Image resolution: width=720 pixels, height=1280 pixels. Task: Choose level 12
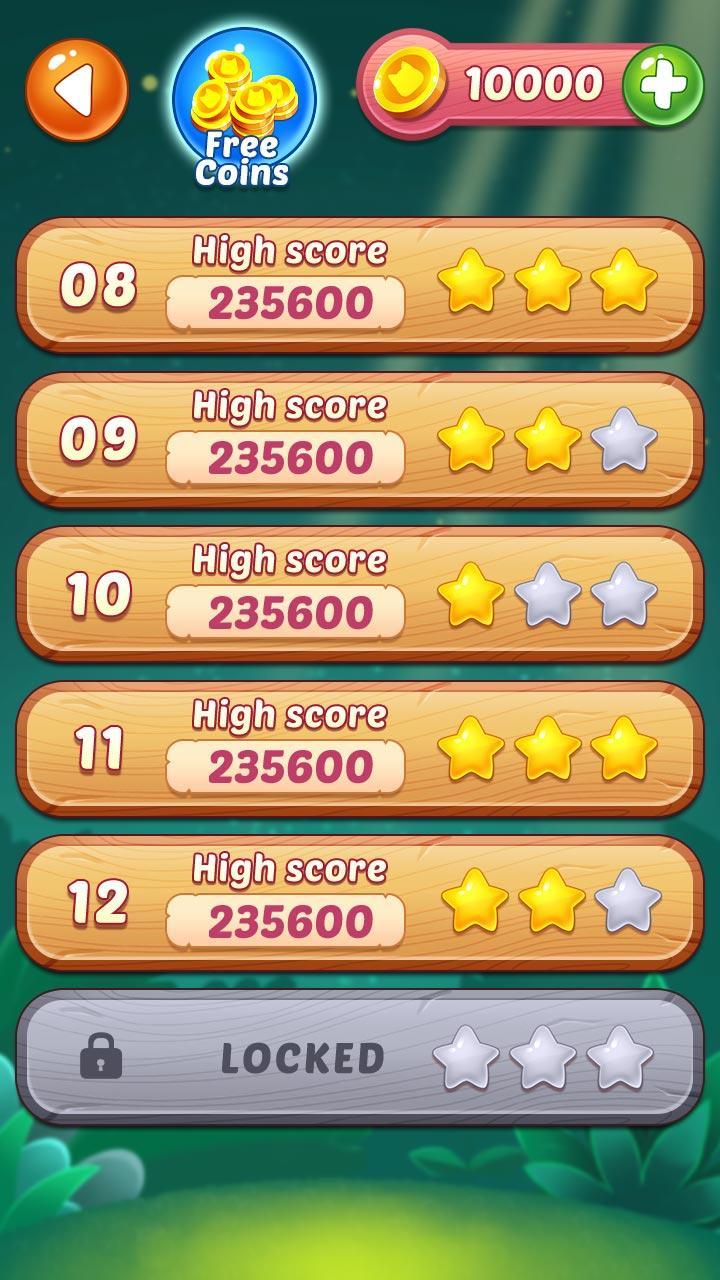pyautogui.click(x=360, y=903)
